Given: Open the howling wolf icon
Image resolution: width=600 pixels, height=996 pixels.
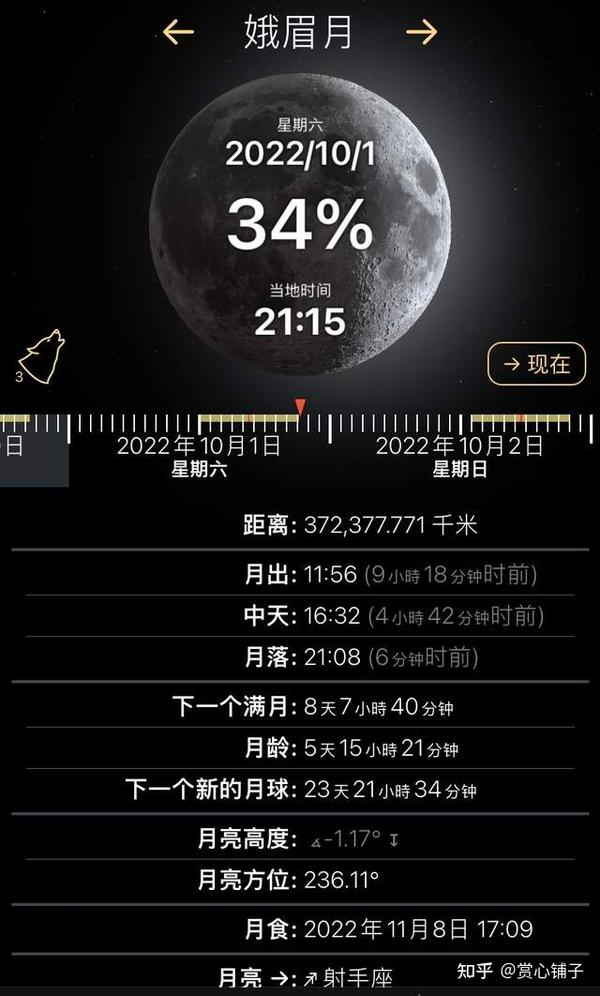Looking at the screenshot, I should coord(42,356).
